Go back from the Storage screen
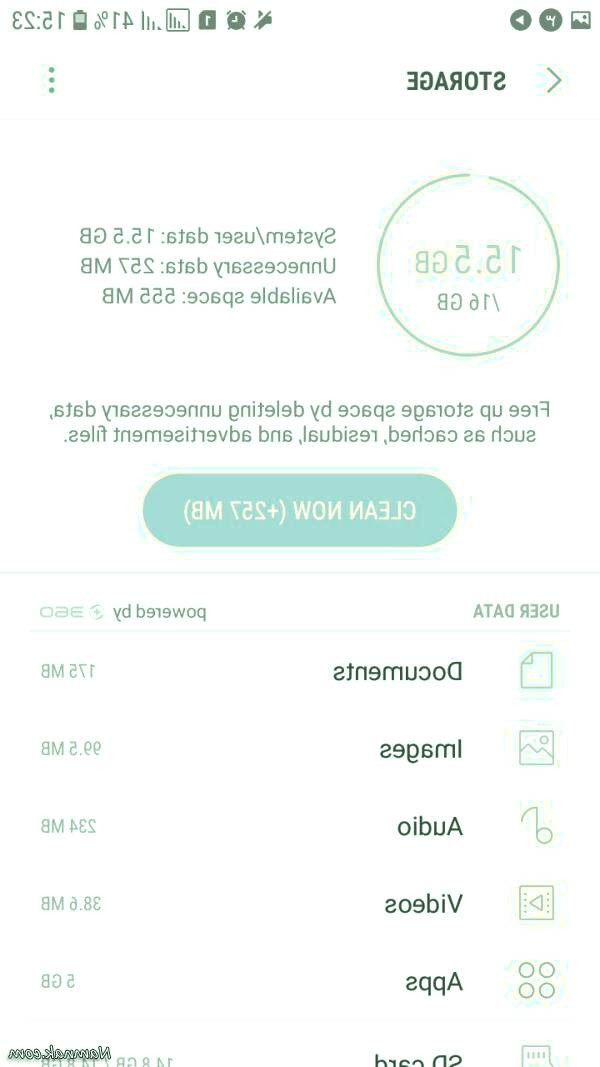600x1067 pixels. [x=553, y=81]
